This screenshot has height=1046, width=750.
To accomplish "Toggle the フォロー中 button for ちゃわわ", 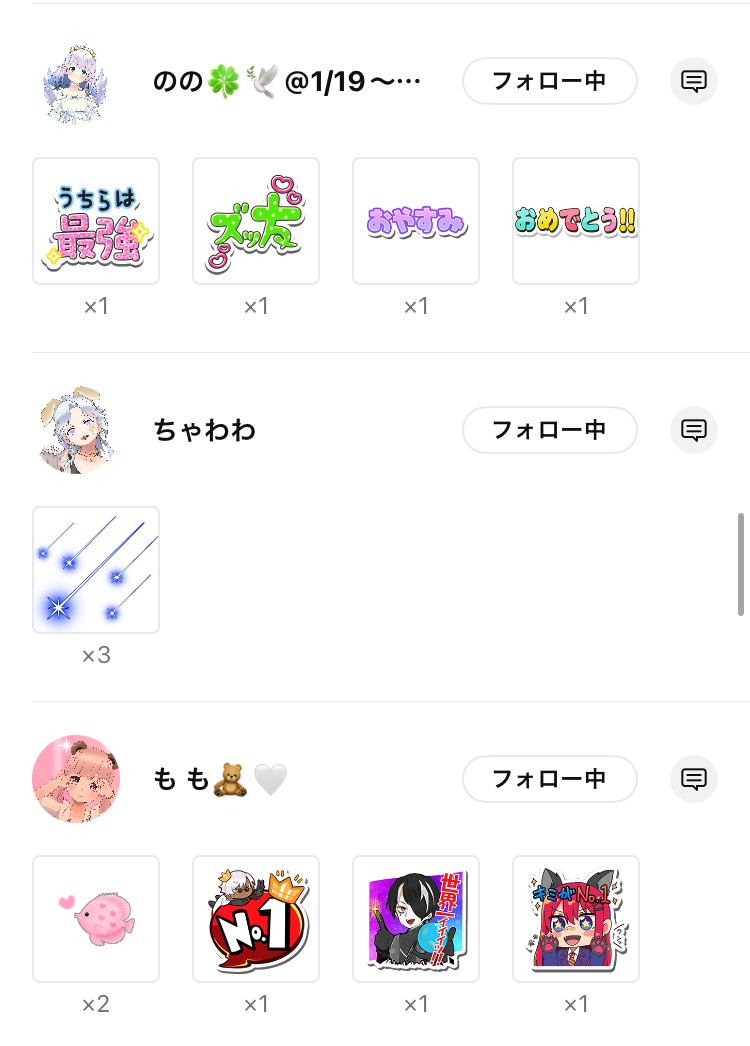I will coord(549,430).
